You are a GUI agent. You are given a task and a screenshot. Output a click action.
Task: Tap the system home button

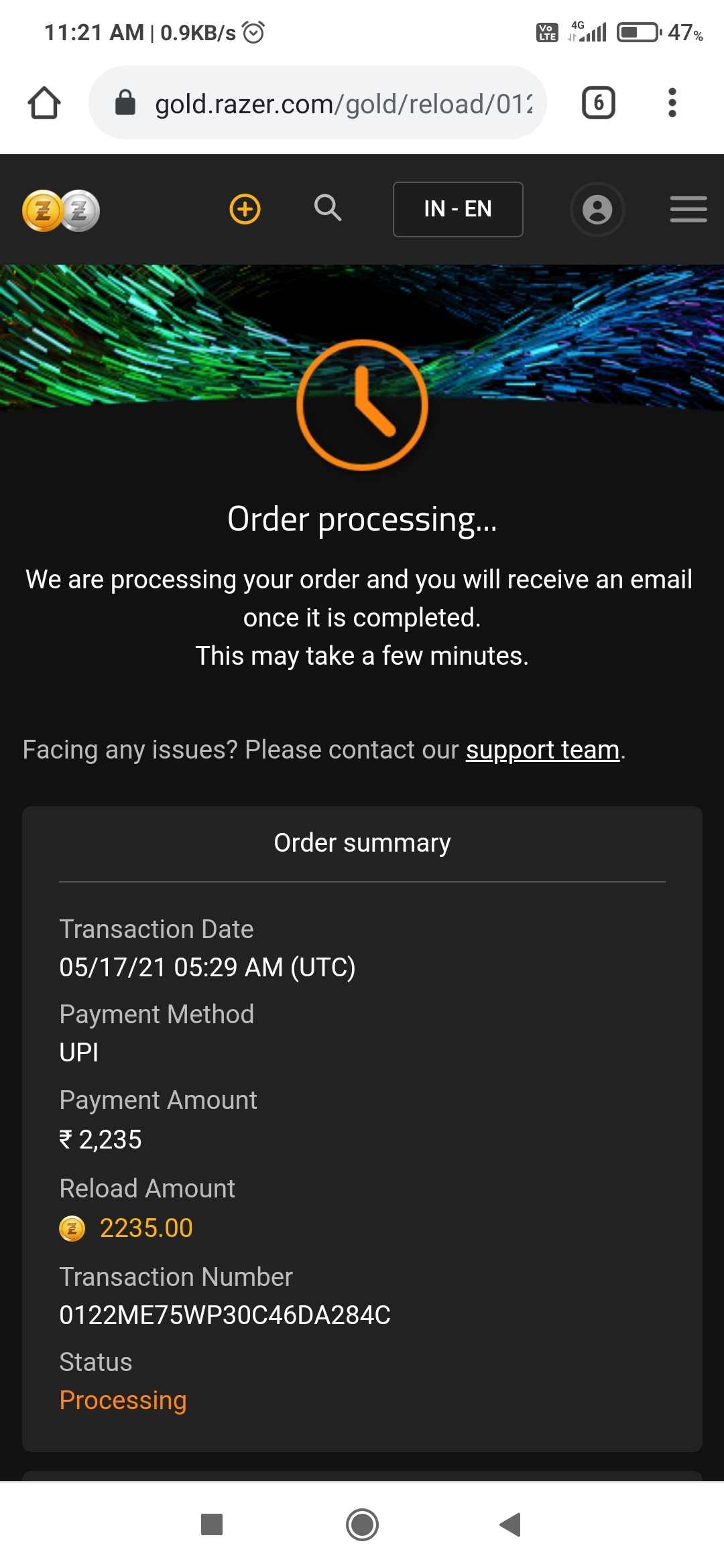click(362, 1524)
